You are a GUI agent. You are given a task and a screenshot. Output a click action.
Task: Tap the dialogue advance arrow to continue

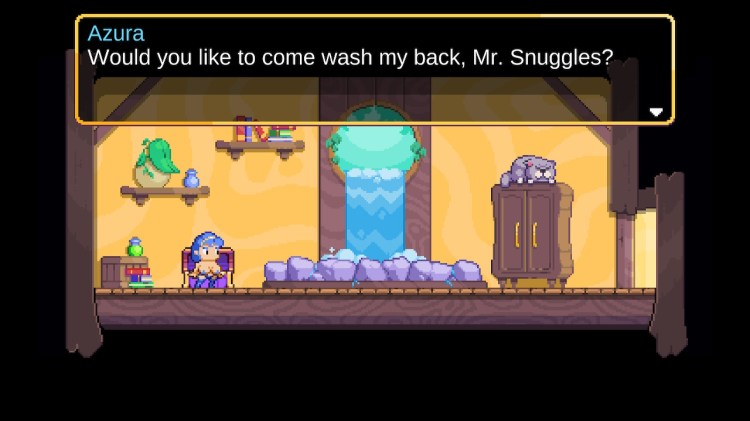coord(656,112)
